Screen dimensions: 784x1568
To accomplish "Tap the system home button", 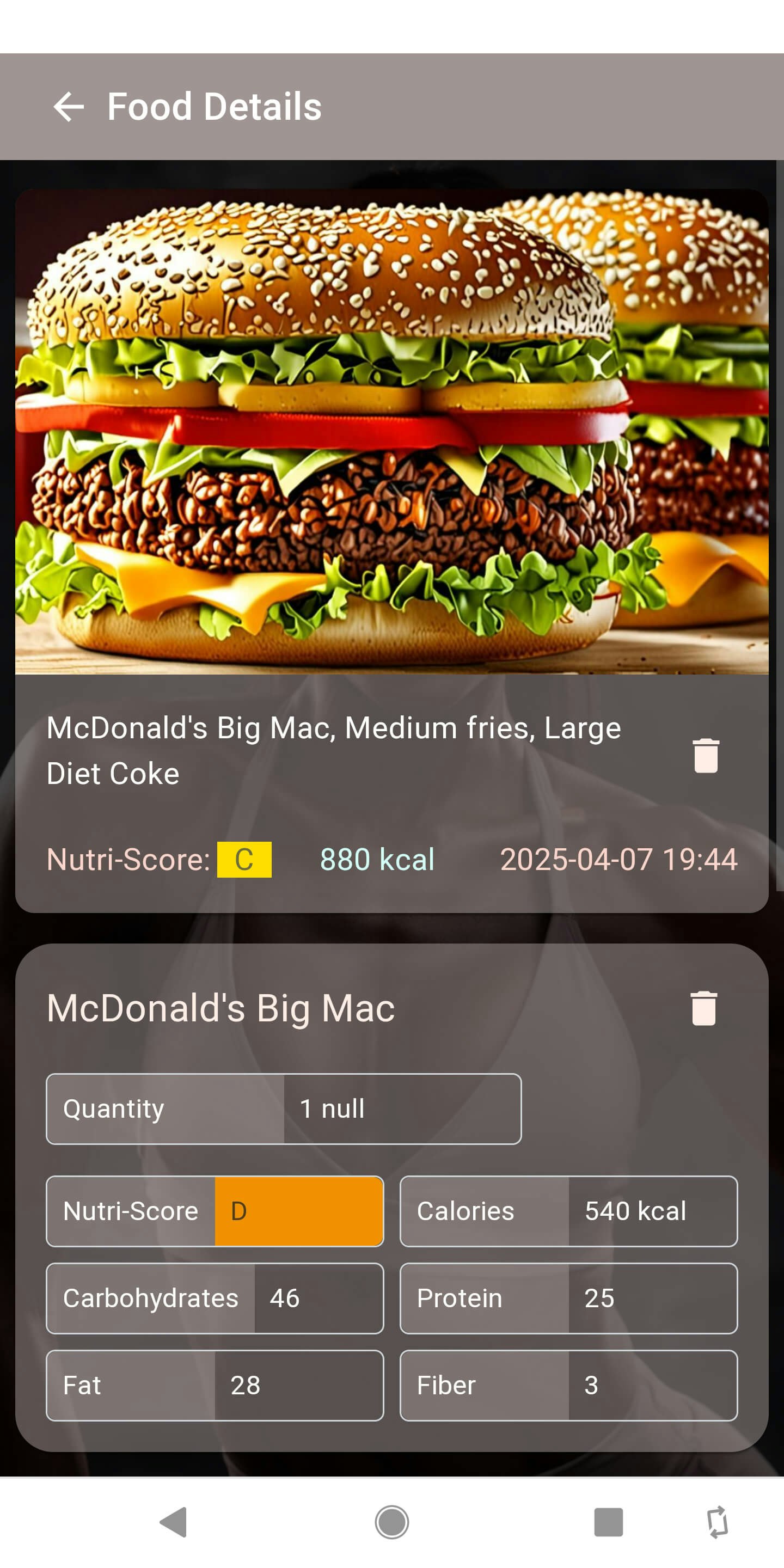I will 391,1522.
